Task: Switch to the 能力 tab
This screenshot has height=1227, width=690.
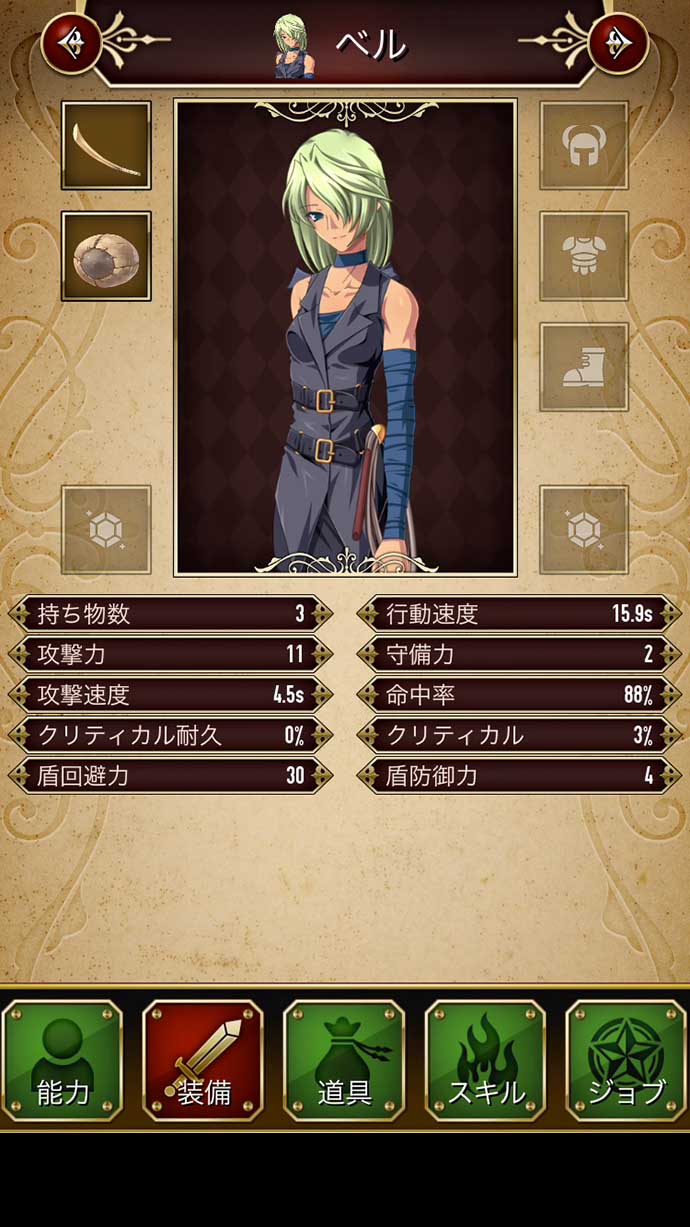Action: [63, 1060]
